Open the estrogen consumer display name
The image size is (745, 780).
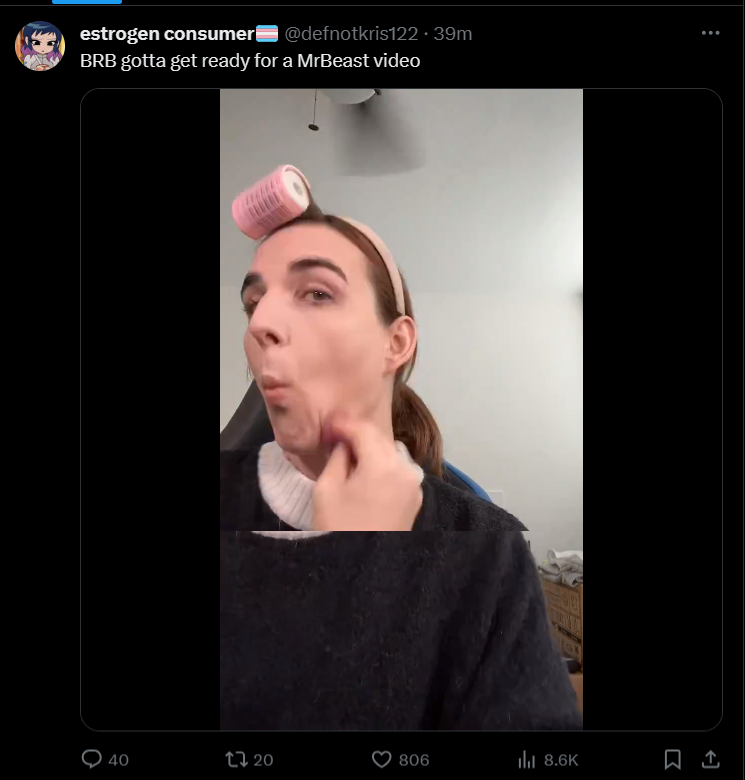(x=167, y=34)
